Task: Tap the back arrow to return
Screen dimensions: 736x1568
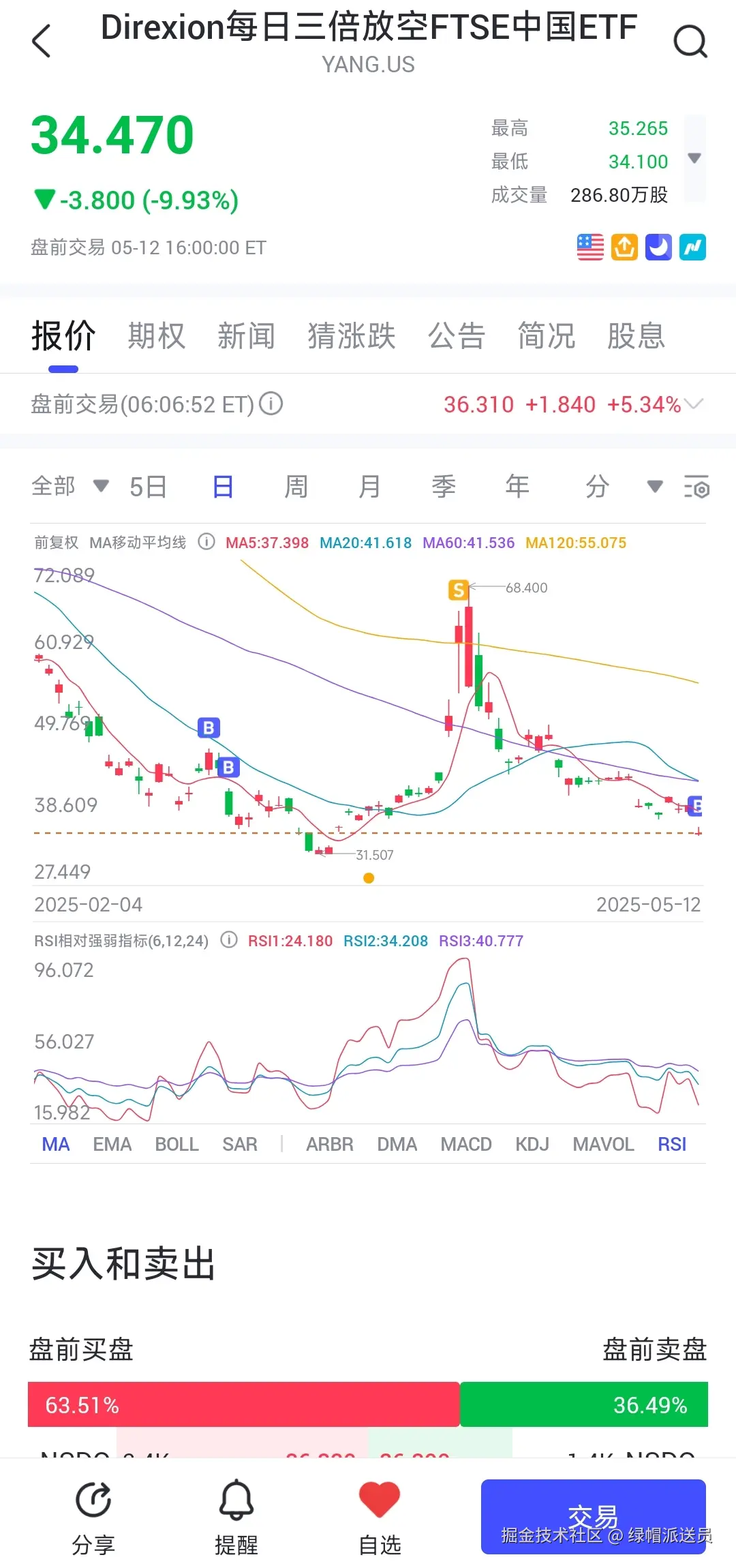Action: (41, 41)
